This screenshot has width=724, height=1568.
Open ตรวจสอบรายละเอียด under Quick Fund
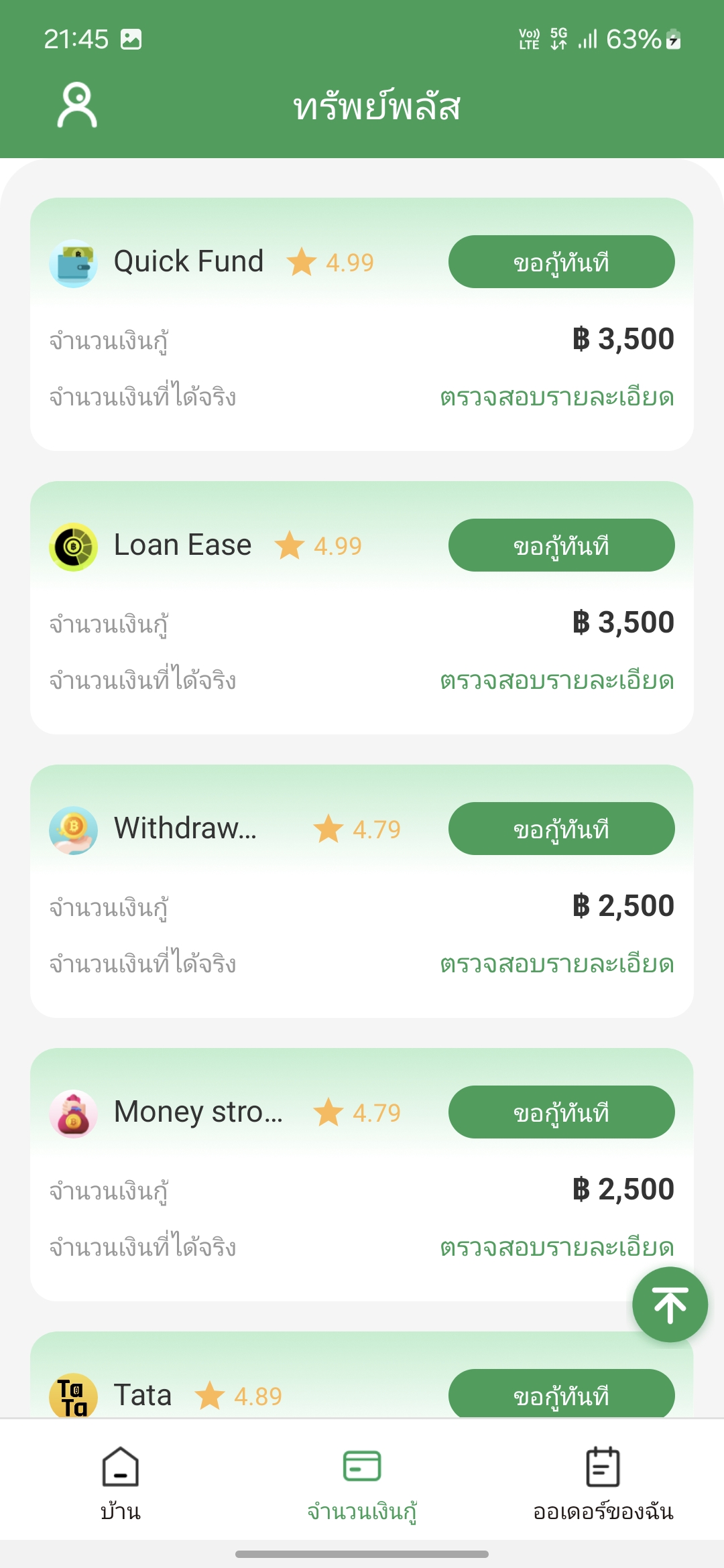[557, 397]
